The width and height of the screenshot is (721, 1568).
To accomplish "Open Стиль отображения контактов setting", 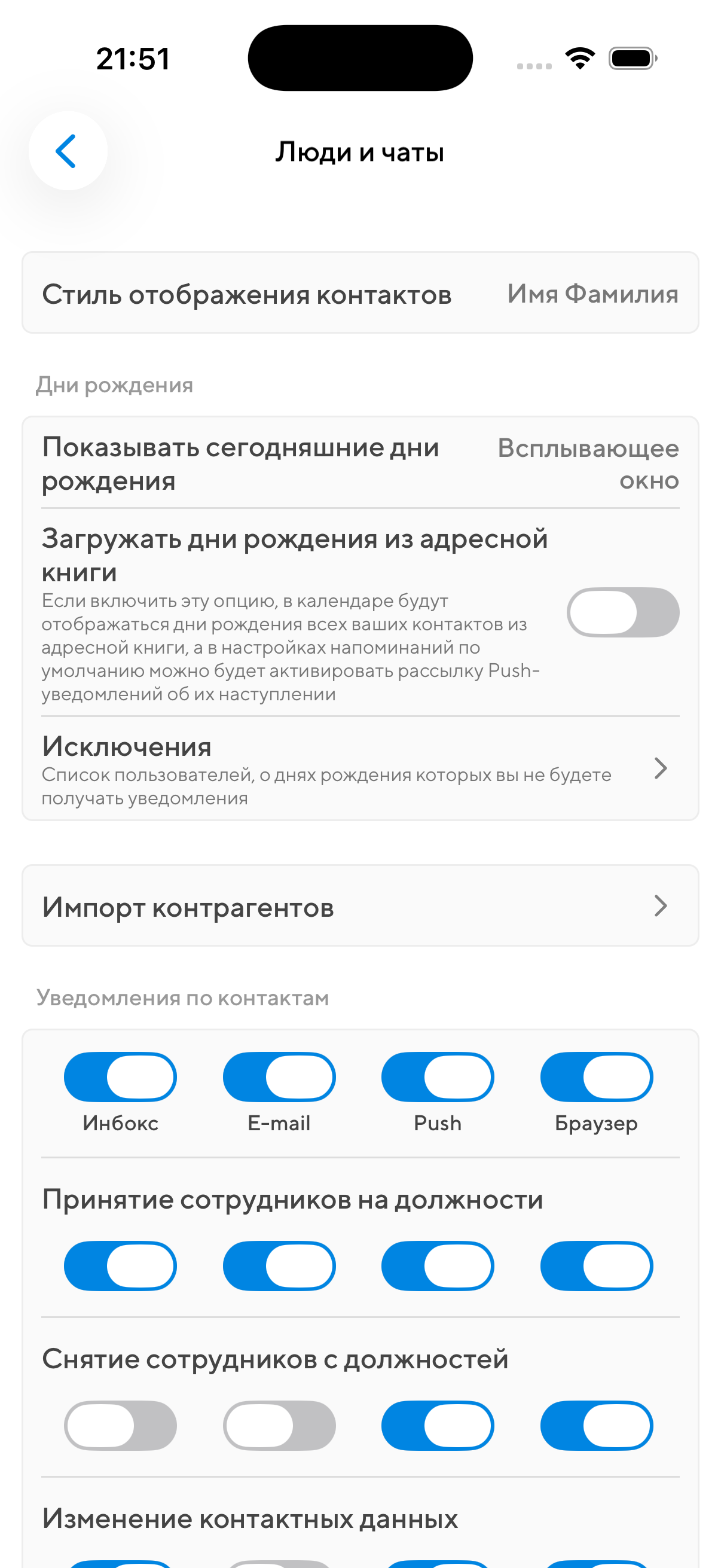I will point(360,294).
